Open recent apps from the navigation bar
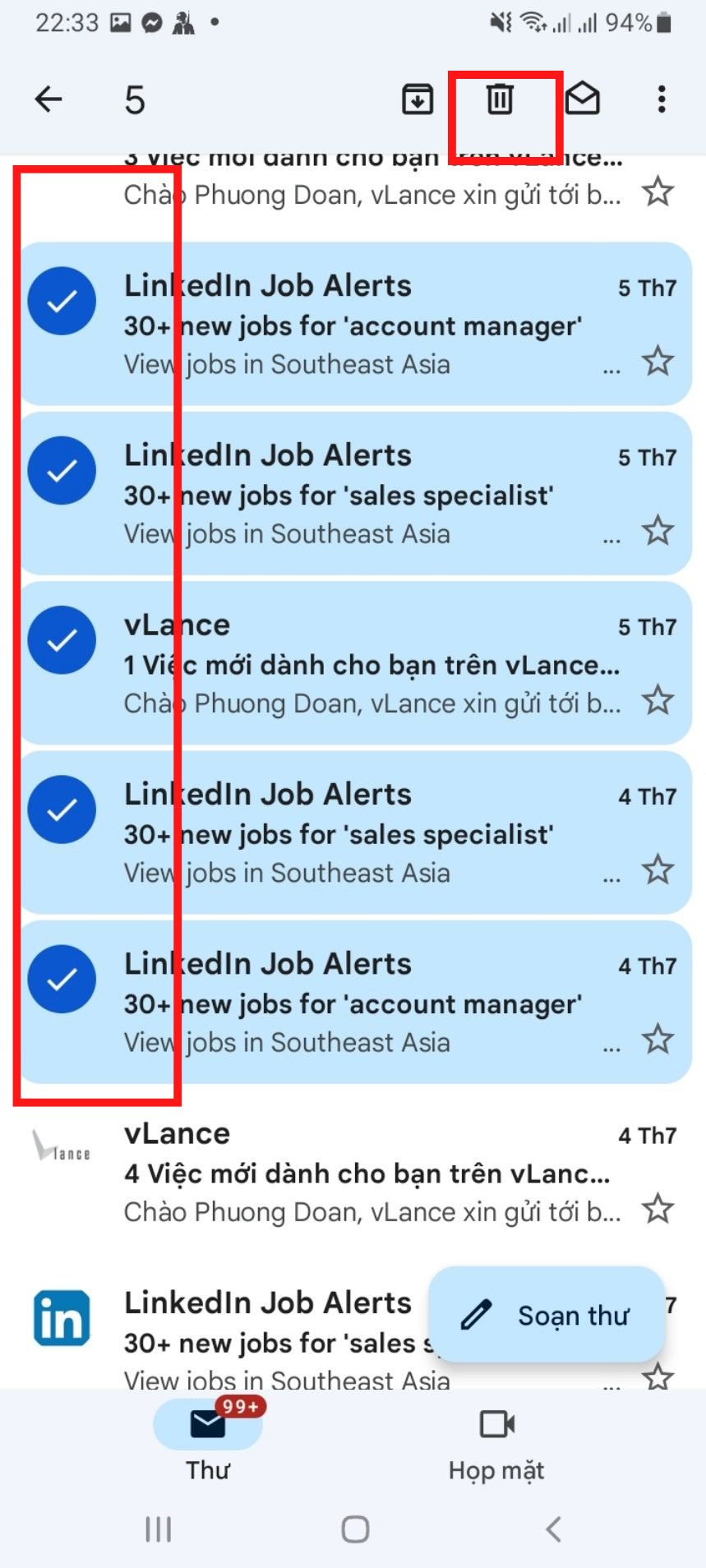This screenshot has width=706, height=1568. coord(158,1529)
